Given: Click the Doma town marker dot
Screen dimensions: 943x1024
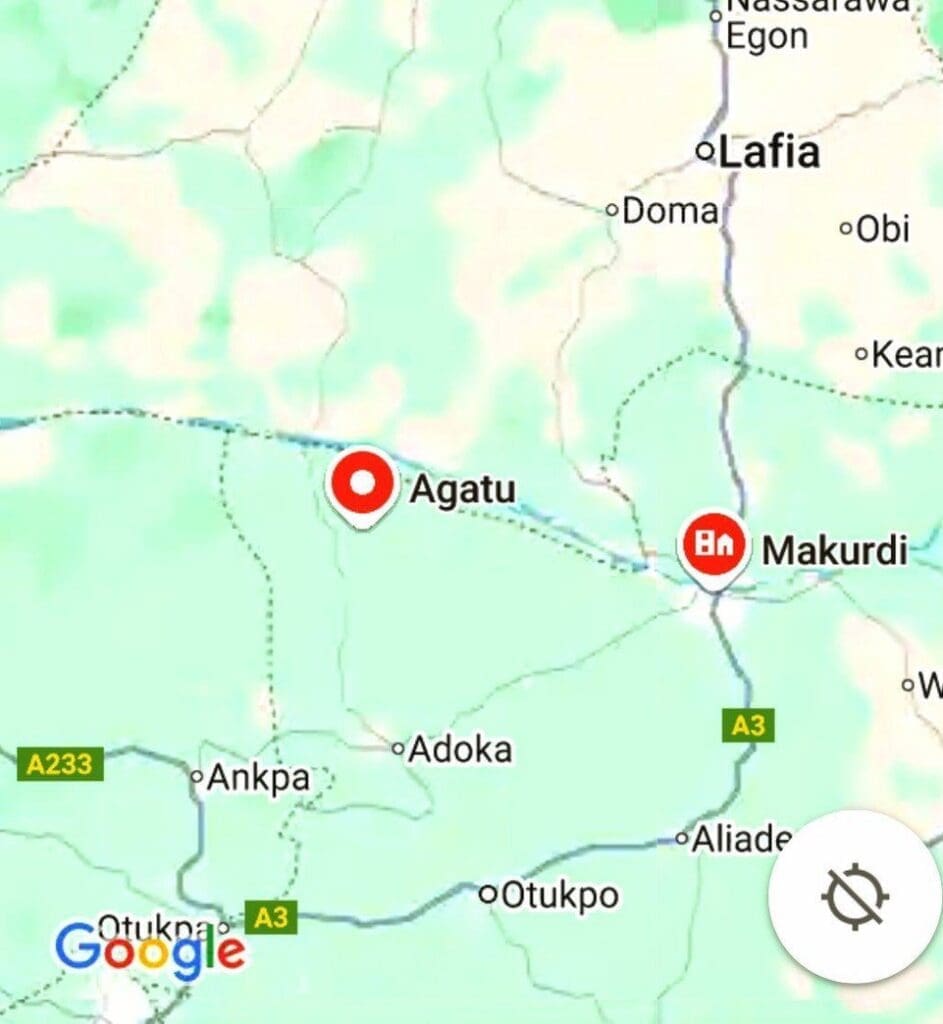Looking at the screenshot, I should [x=614, y=211].
